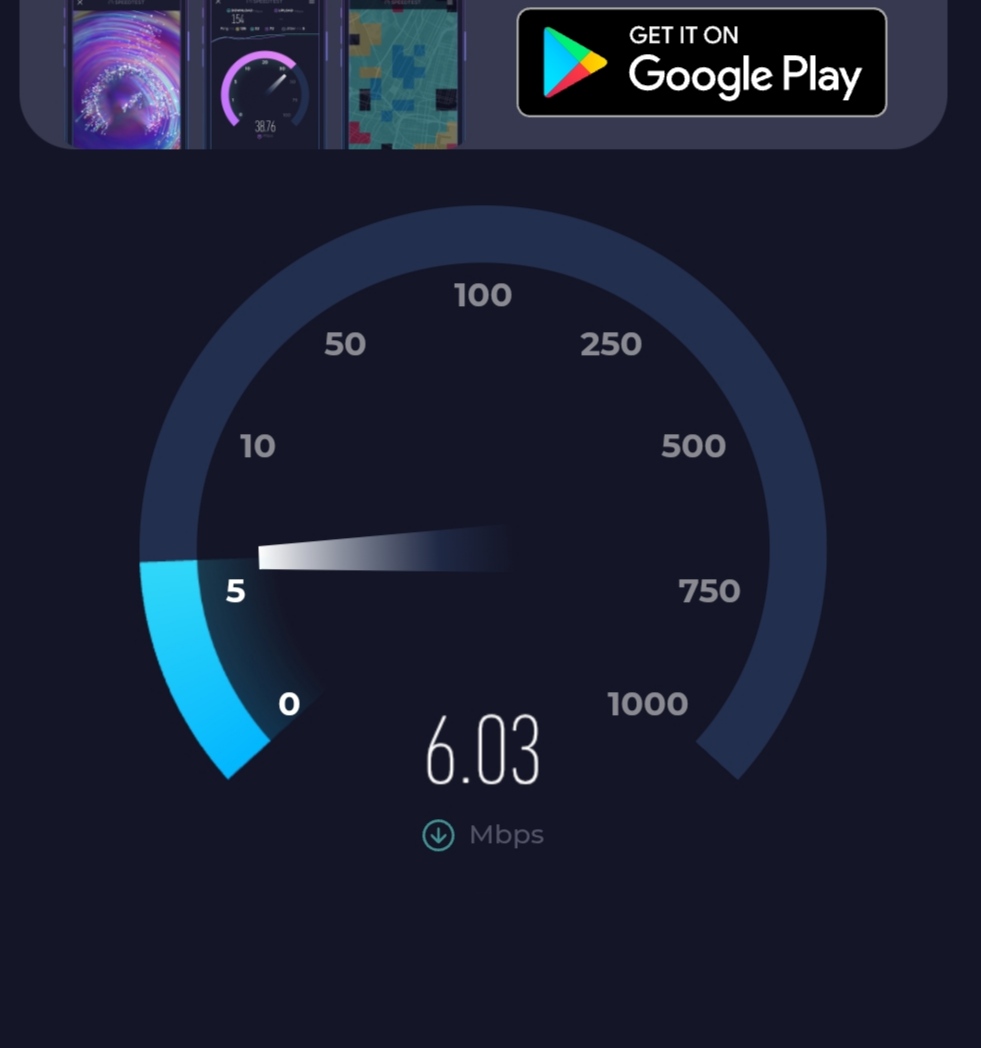Open the Get it on Google Play badge
This screenshot has height=1048, width=981.
click(x=701, y=63)
